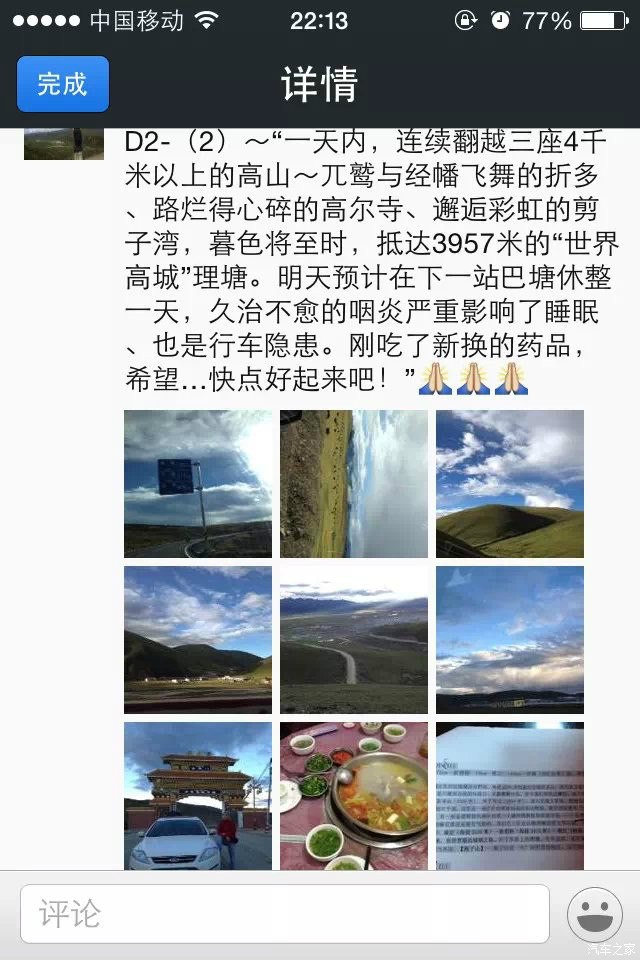640x960 pixels.
Task: Open the sideways grassland sky photo
Action: tap(354, 484)
